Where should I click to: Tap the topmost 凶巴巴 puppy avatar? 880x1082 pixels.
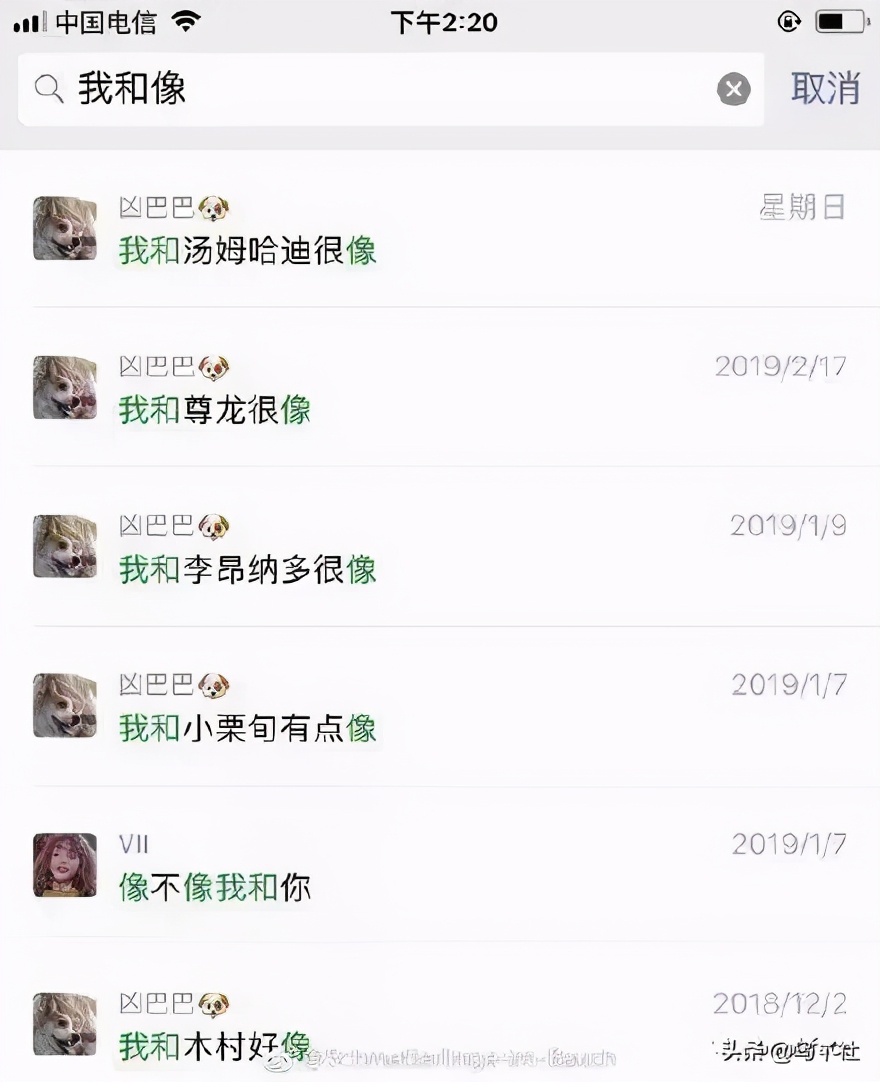click(64, 228)
